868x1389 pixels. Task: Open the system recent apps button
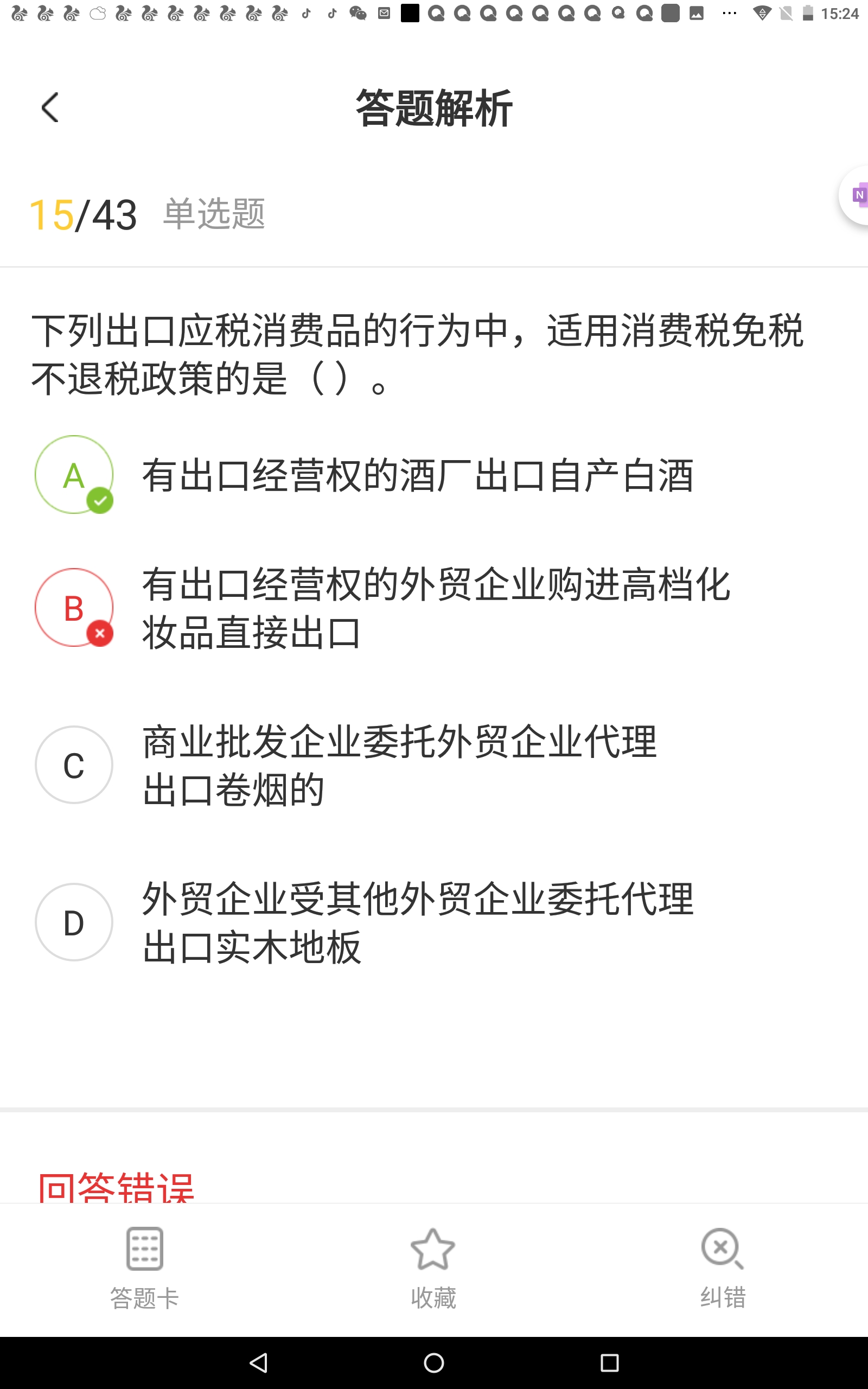coord(609,1362)
